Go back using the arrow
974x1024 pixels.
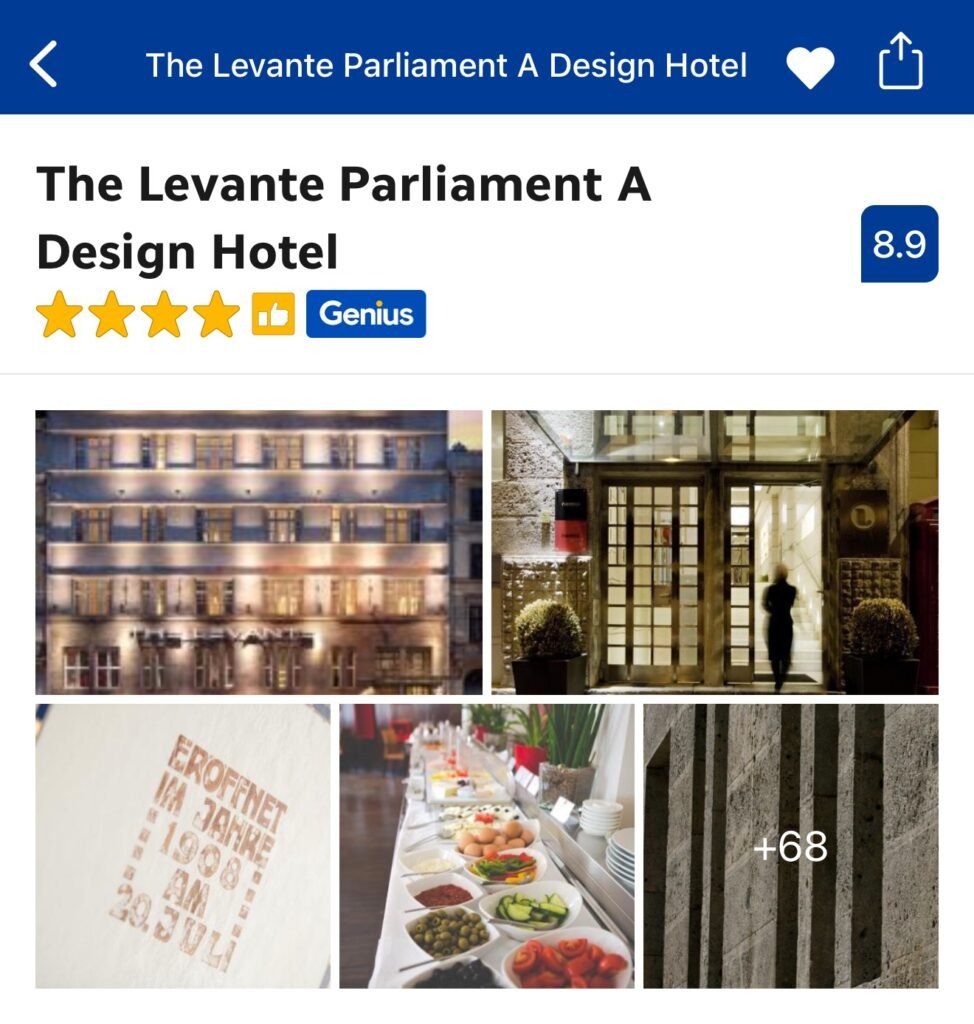point(44,65)
